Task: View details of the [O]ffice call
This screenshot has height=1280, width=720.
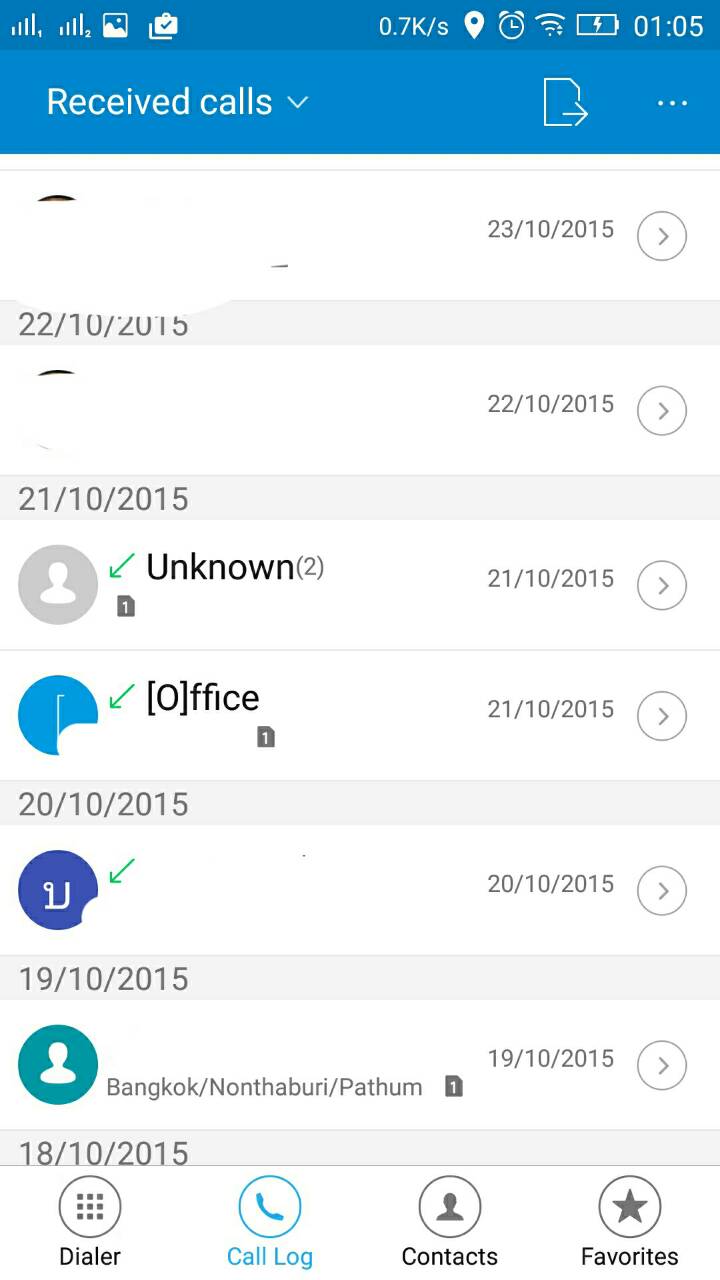Action: (x=662, y=716)
